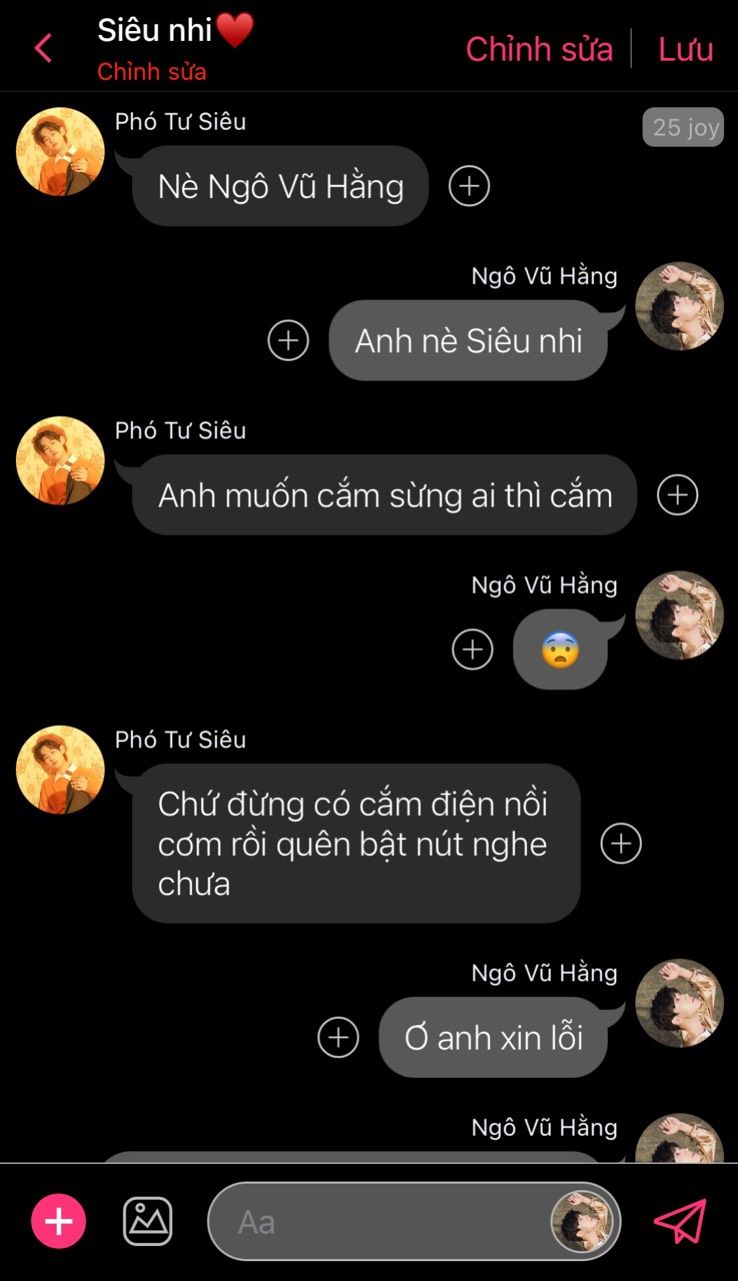Switch sender via avatar in the message field

tap(582, 1221)
